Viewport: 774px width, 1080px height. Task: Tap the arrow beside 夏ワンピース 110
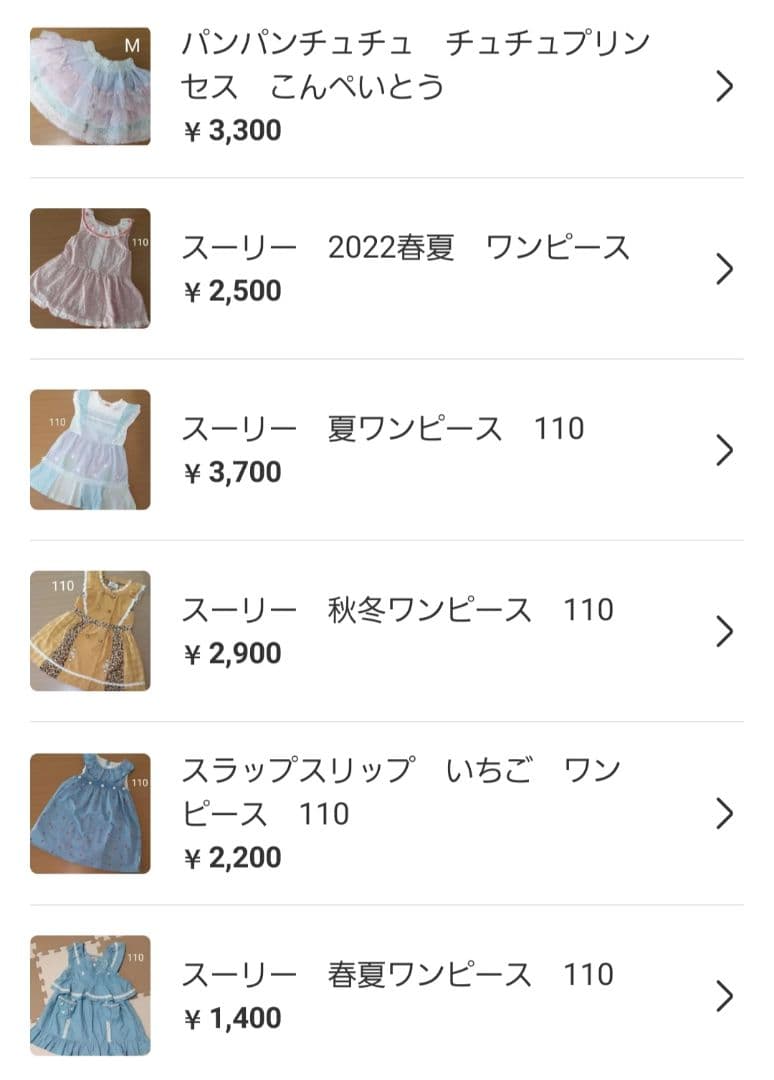pos(724,452)
